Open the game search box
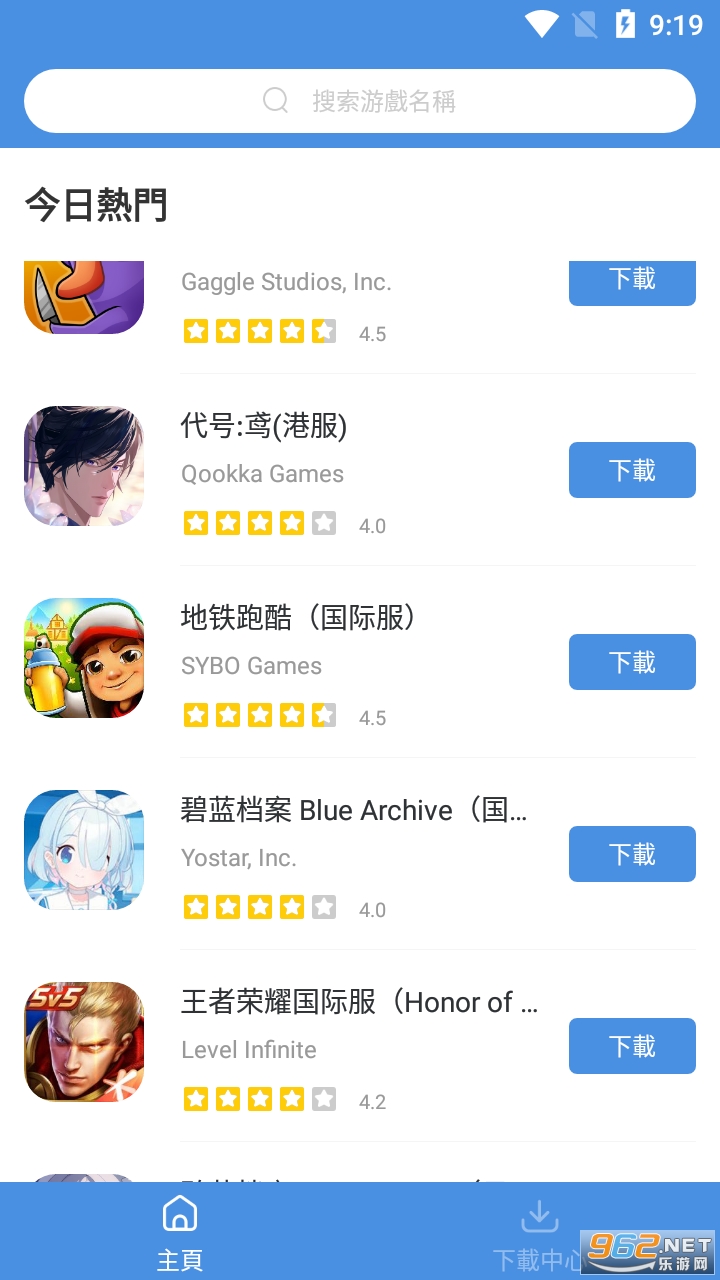Viewport: 720px width, 1280px height. tap(360, 101)
